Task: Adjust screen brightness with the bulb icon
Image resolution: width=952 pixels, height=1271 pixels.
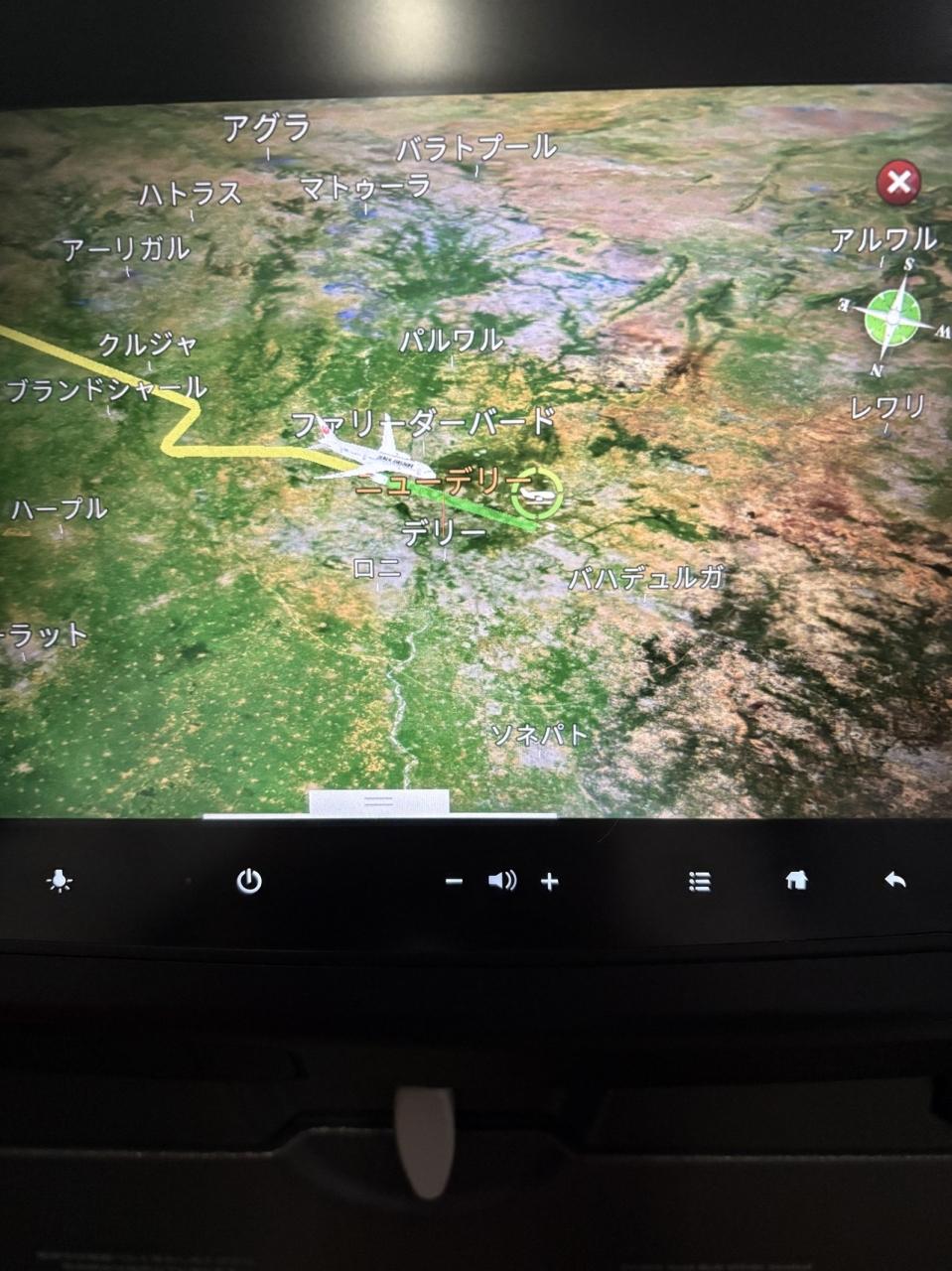Action: click(61, 881)
